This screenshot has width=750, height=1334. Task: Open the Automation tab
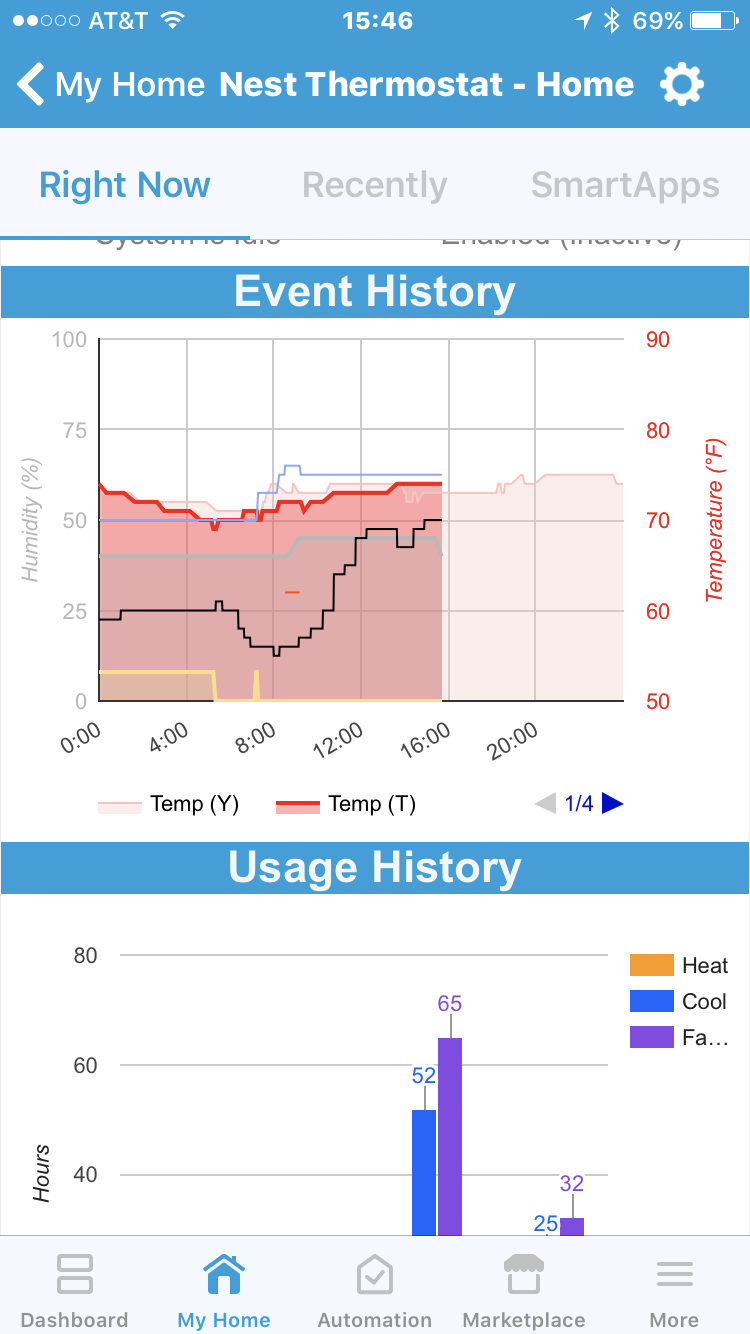(x=374, y=1290)
